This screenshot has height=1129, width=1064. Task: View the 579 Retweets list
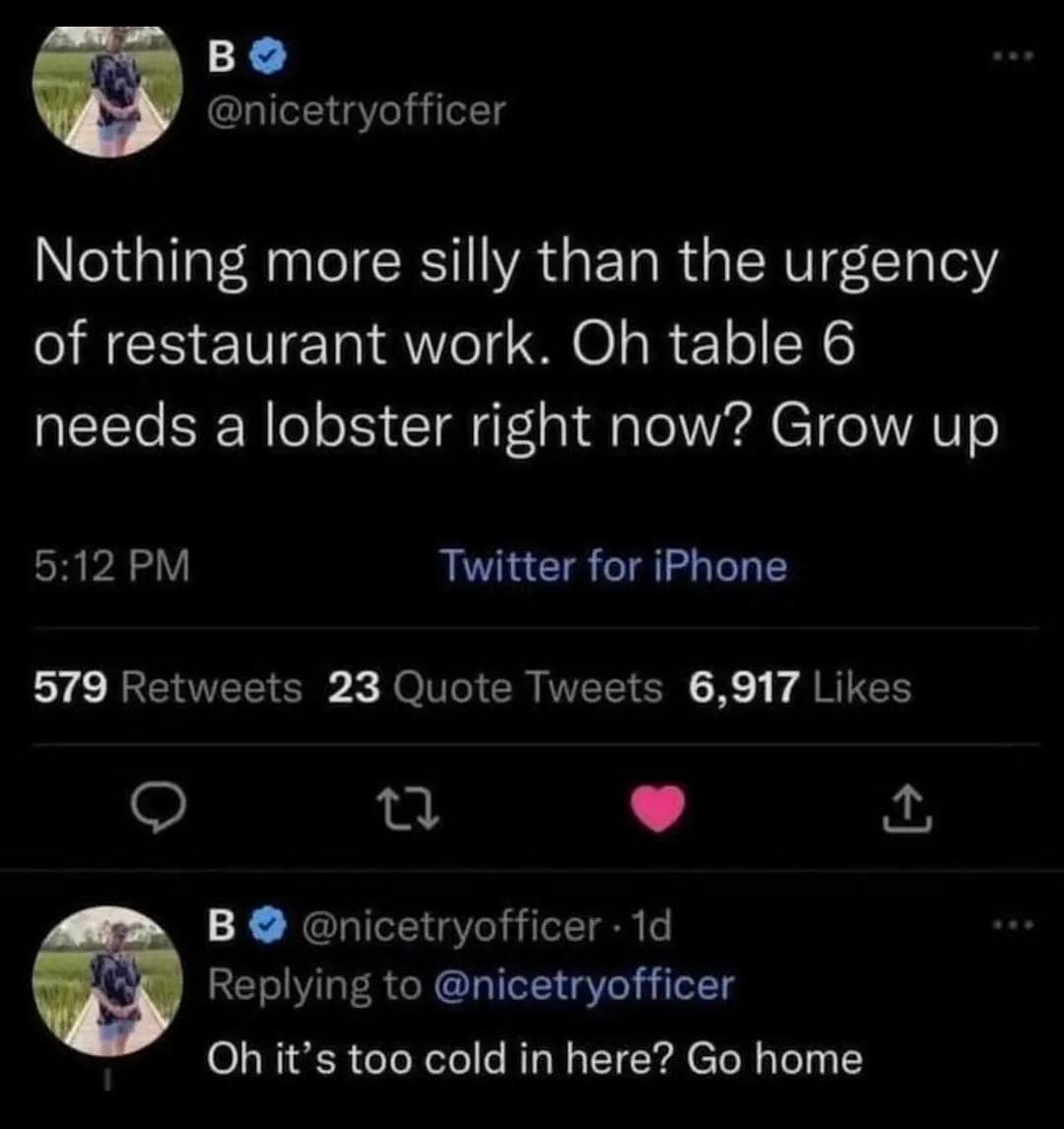tap(167, 688)
